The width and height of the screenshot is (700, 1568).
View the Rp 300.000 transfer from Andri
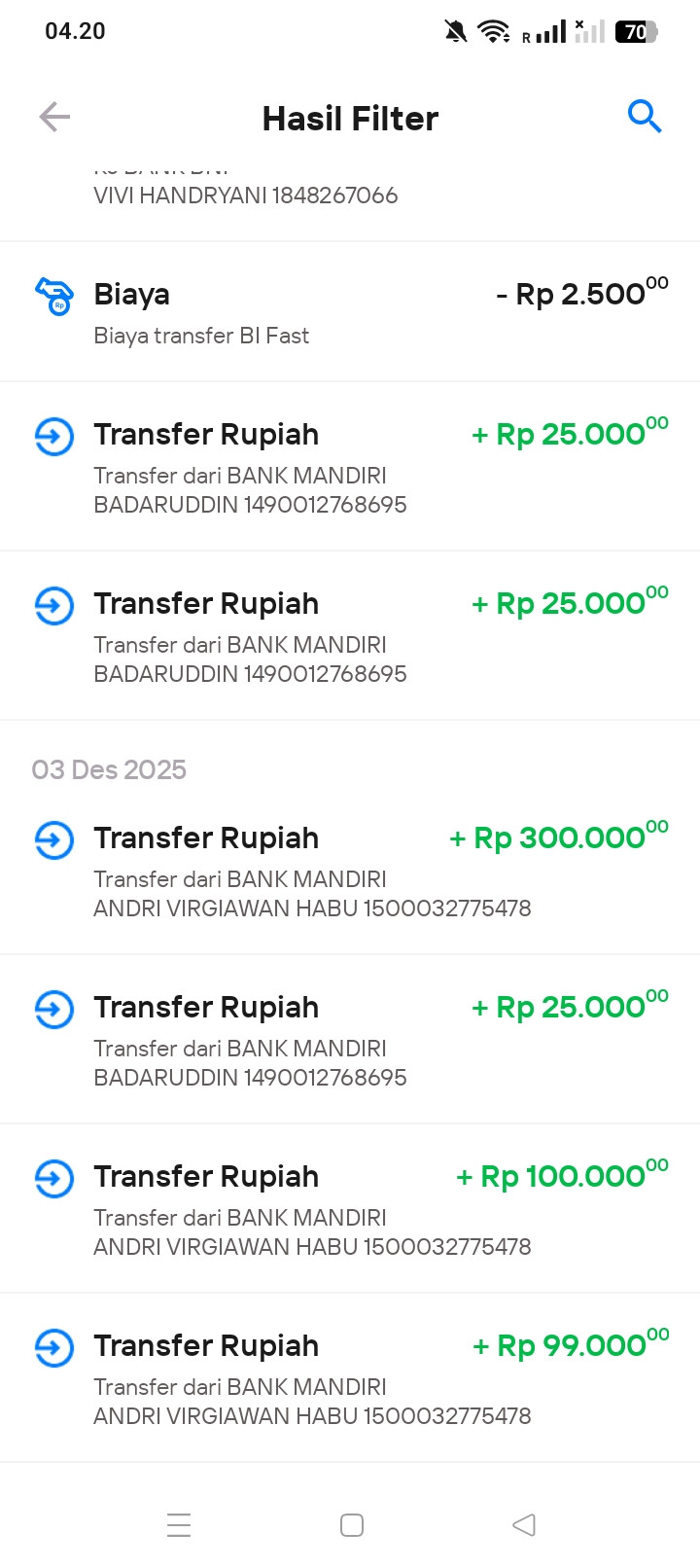coord(350,871)
